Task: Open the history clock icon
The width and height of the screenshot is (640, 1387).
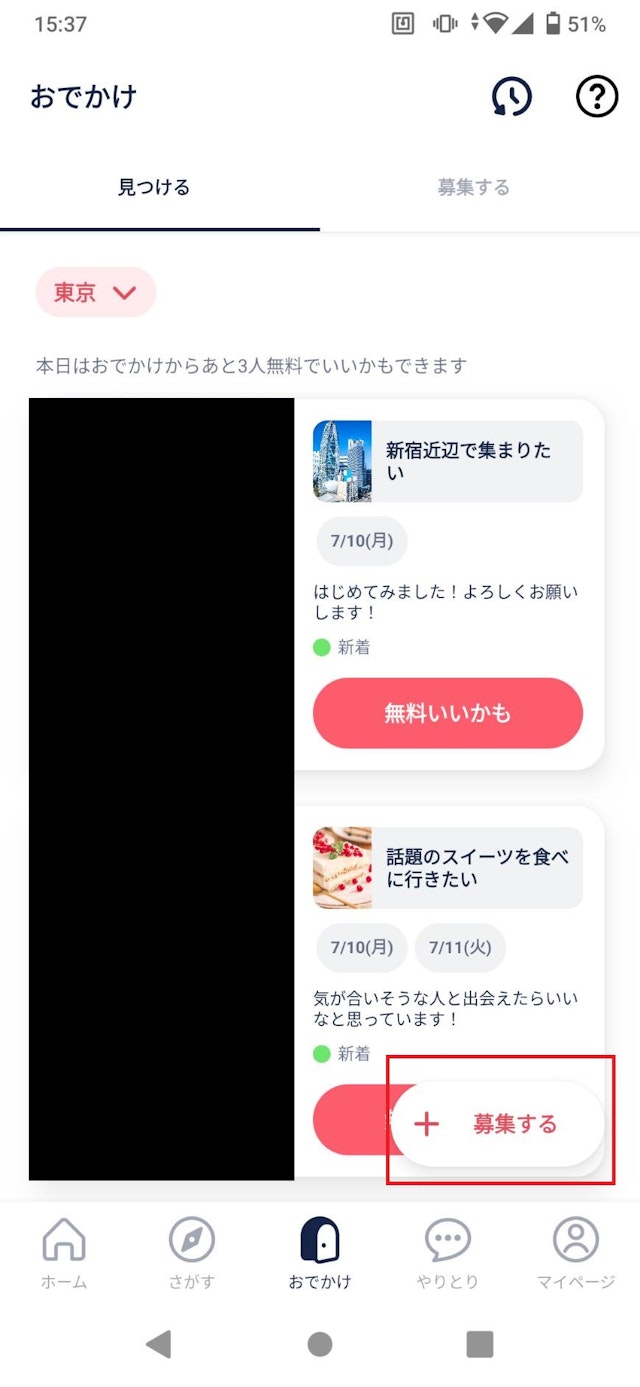Action: tap(511, 97)
